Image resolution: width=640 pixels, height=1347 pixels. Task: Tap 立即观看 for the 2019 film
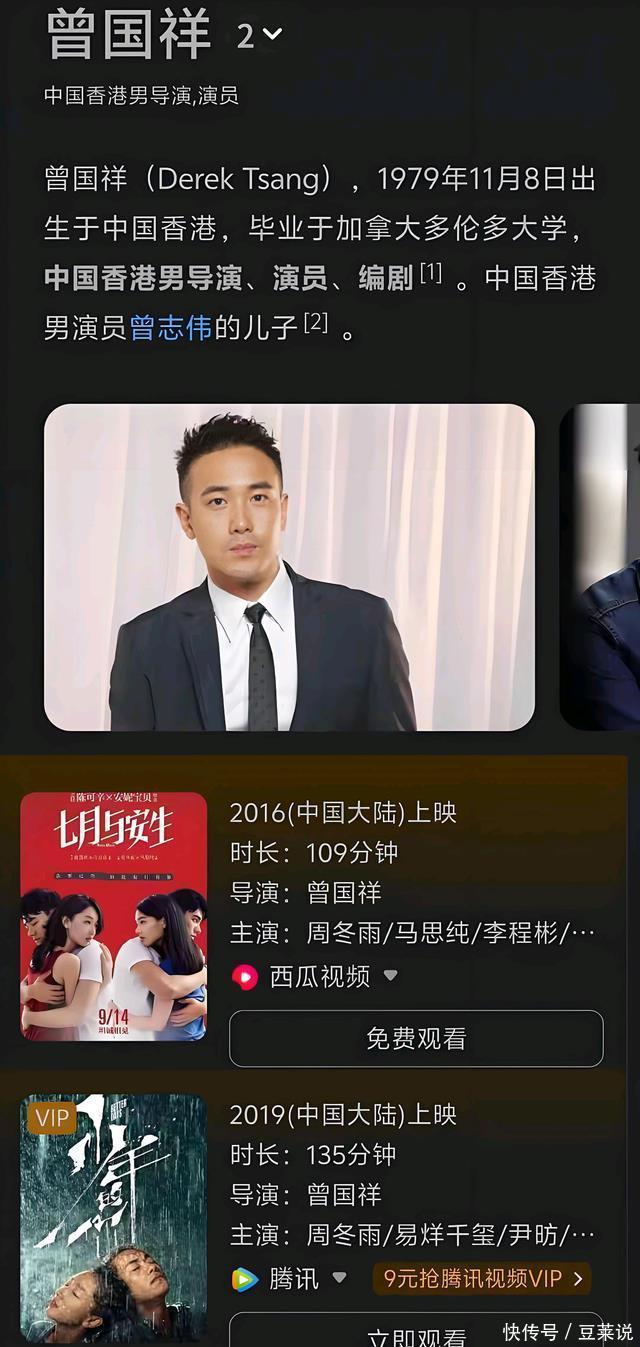416,1334
